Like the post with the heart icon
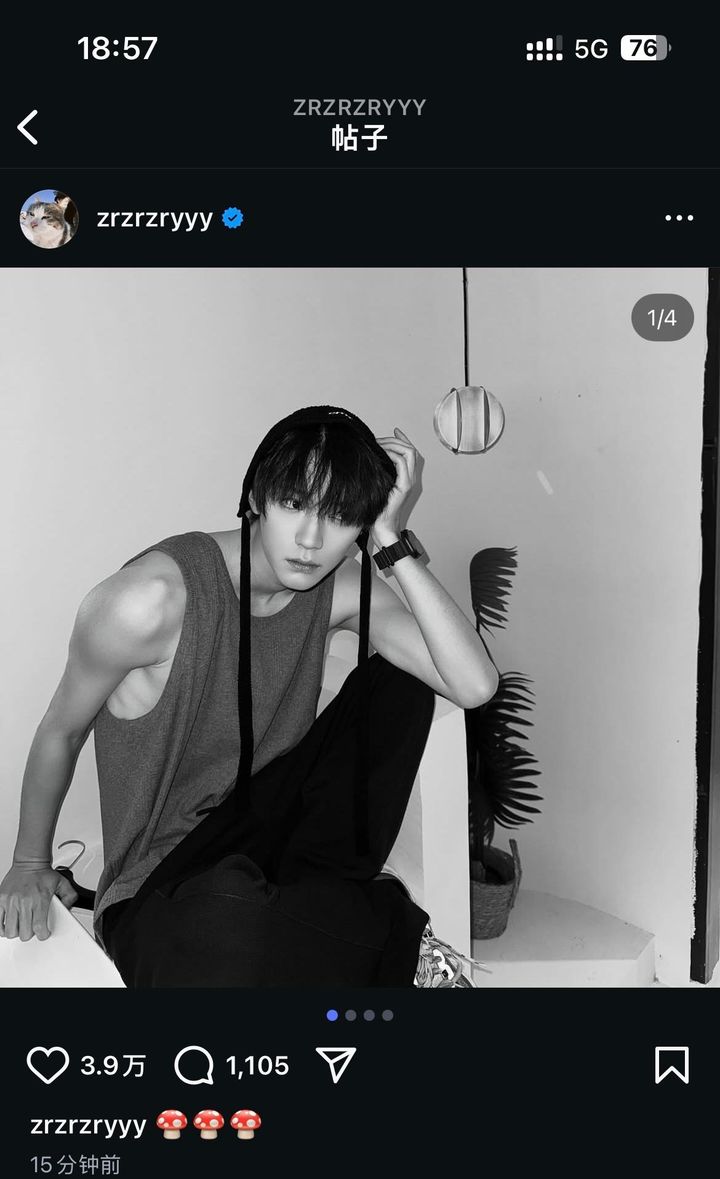 pyautogui.click(x=47, y=1066)
